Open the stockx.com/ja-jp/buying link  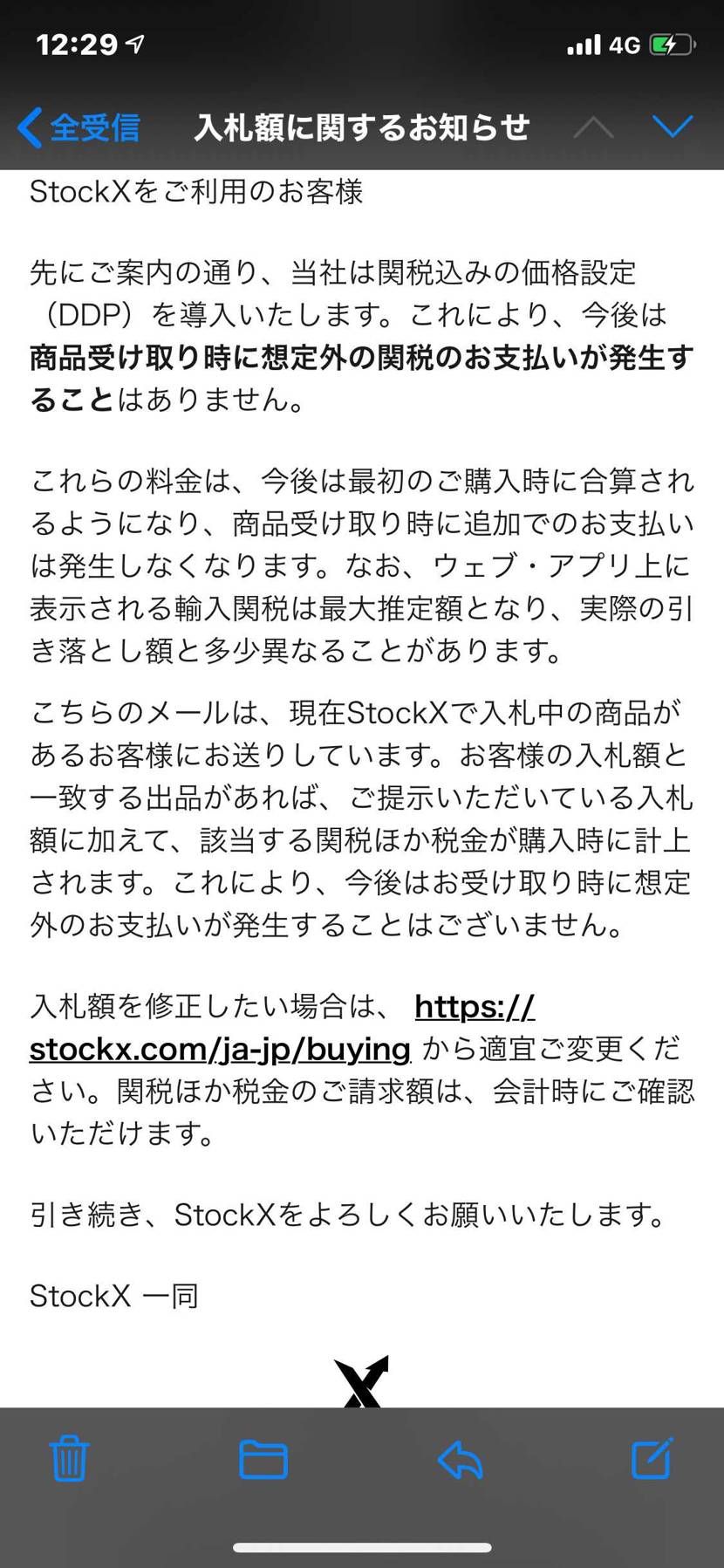[220, 1049]
